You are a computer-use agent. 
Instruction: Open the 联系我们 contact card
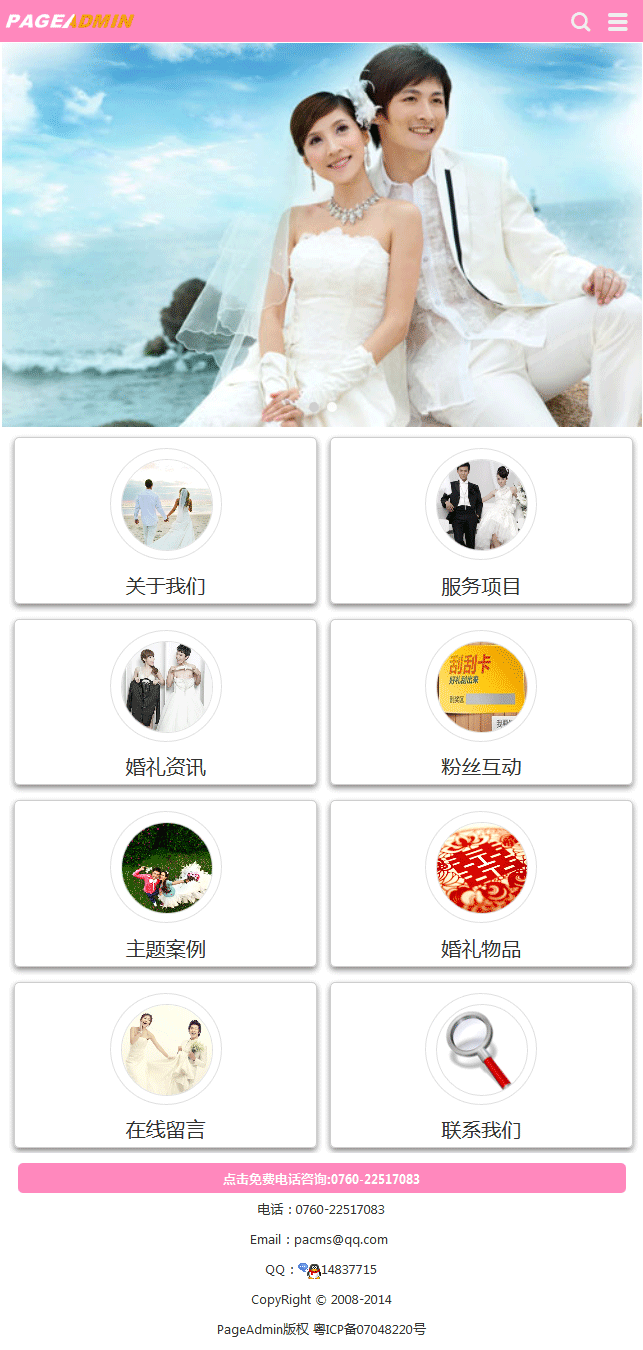tap(481, 1065)
